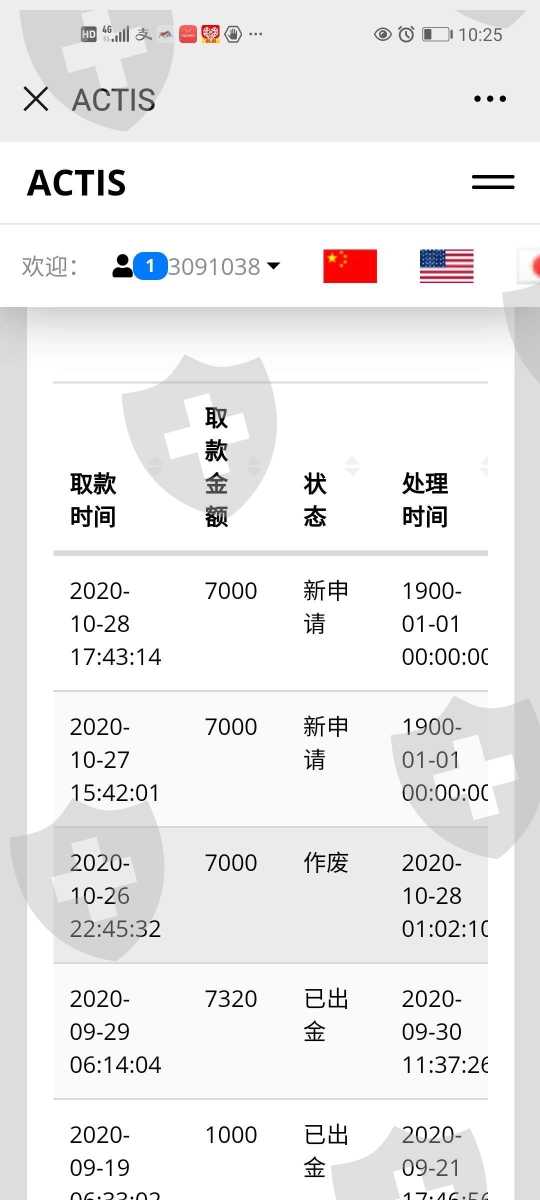Open the hamburger navigation menu
Screen dimensions: 540x1200
coord(493,182)
